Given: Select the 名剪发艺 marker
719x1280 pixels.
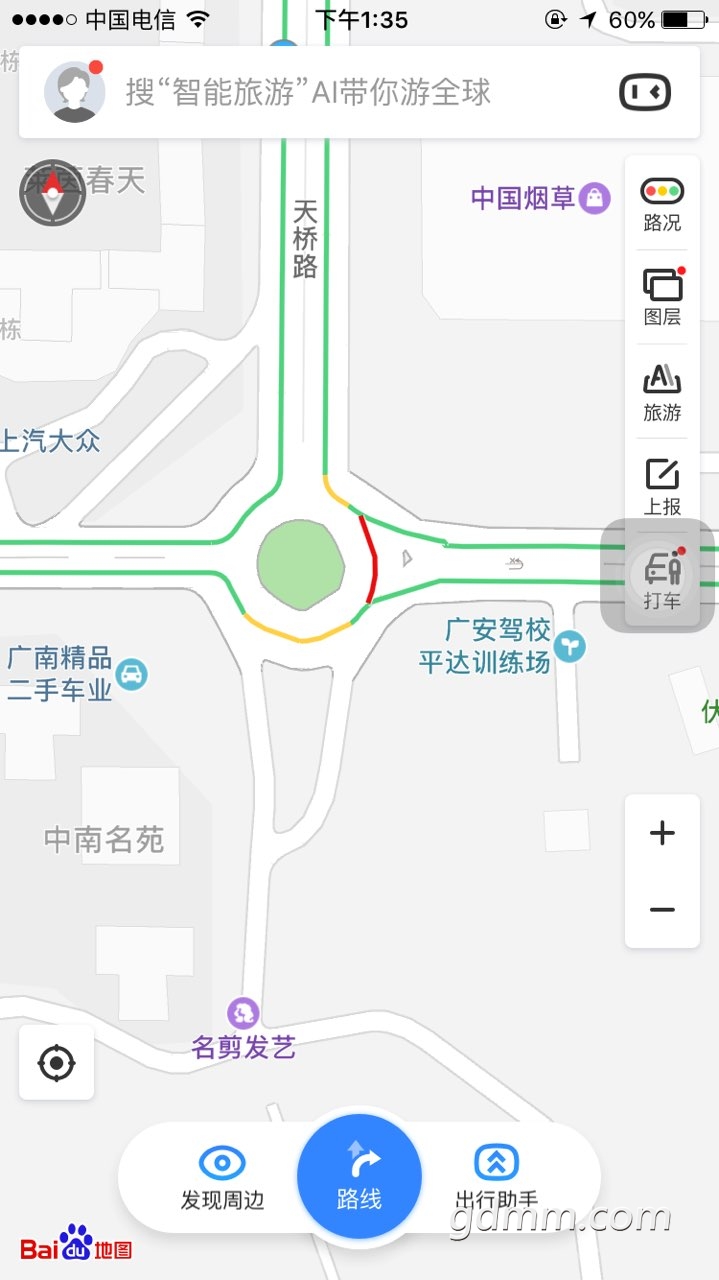Looking at the screenshot, I should pos(244,1012).
